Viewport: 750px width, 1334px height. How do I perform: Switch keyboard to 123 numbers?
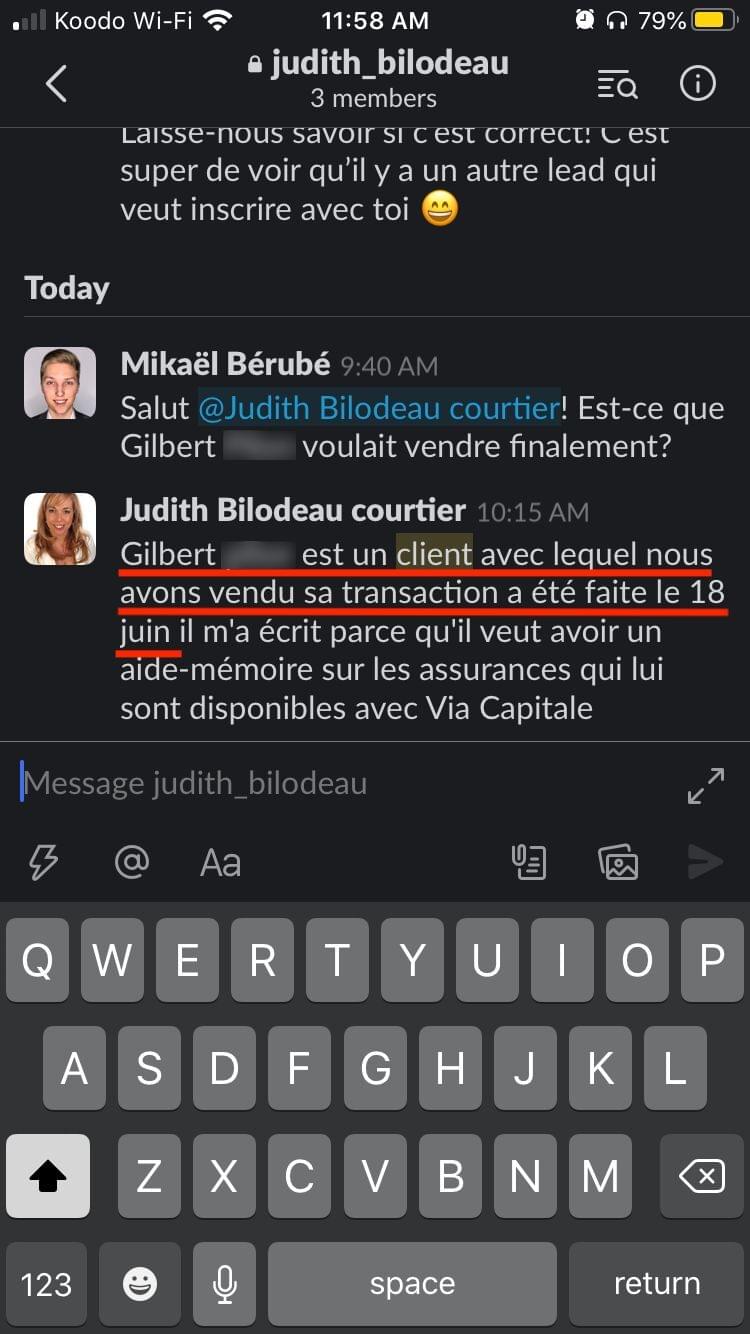(x=46, y=1283)
